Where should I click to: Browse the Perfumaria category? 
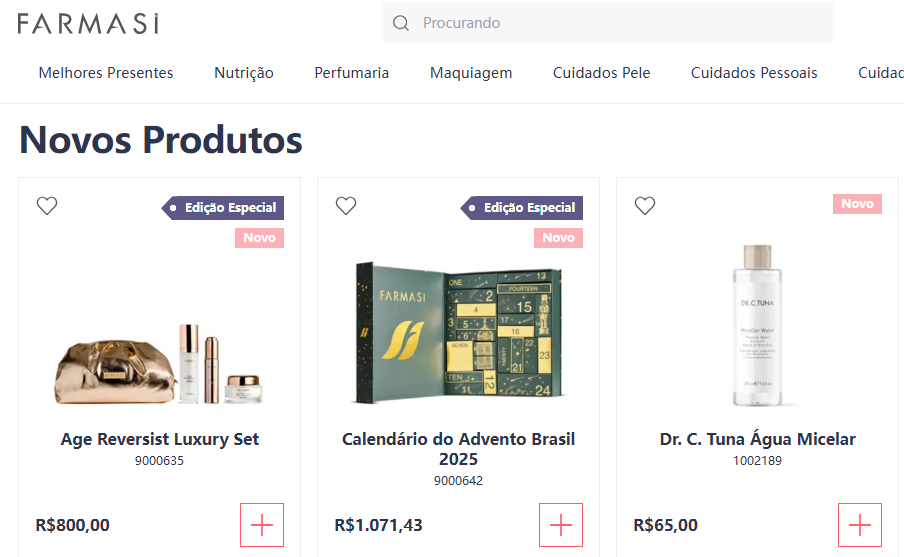tap(352, 73)
